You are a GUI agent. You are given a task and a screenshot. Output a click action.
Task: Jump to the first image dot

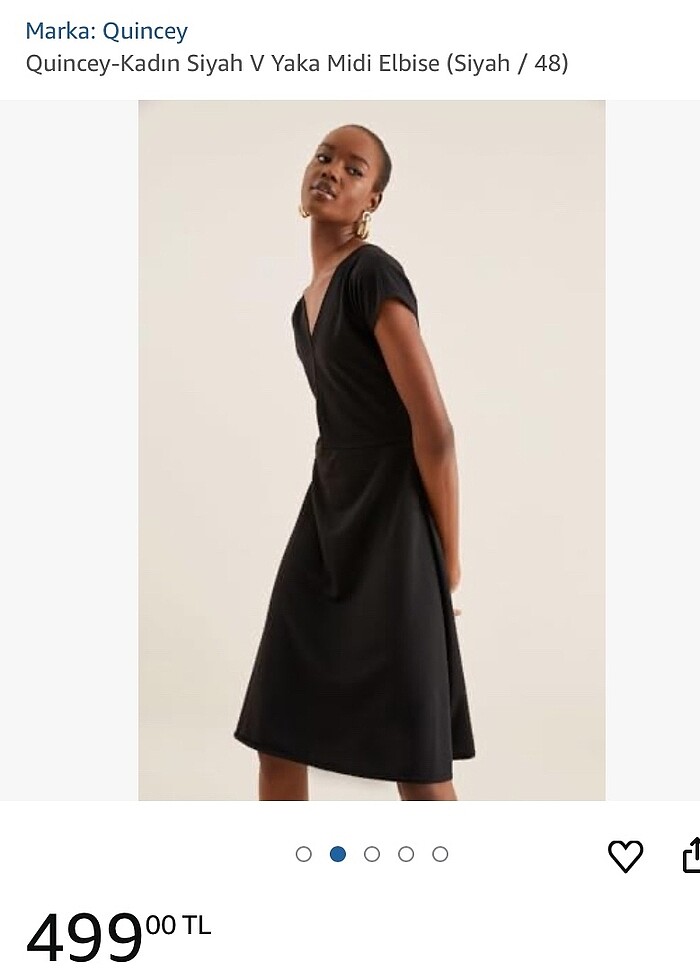(304, 854)
